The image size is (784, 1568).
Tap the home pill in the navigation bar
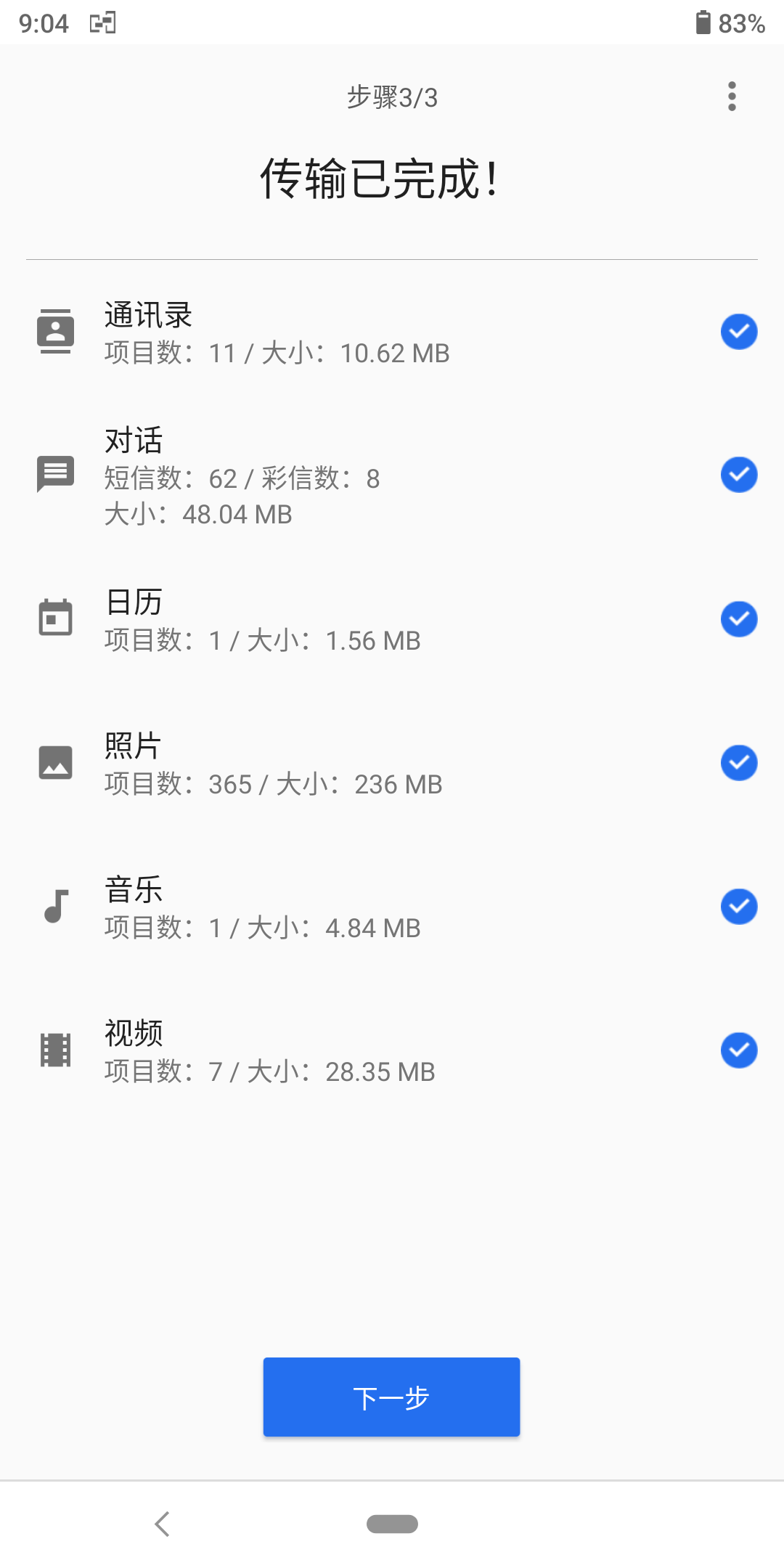pos(392,1524)
